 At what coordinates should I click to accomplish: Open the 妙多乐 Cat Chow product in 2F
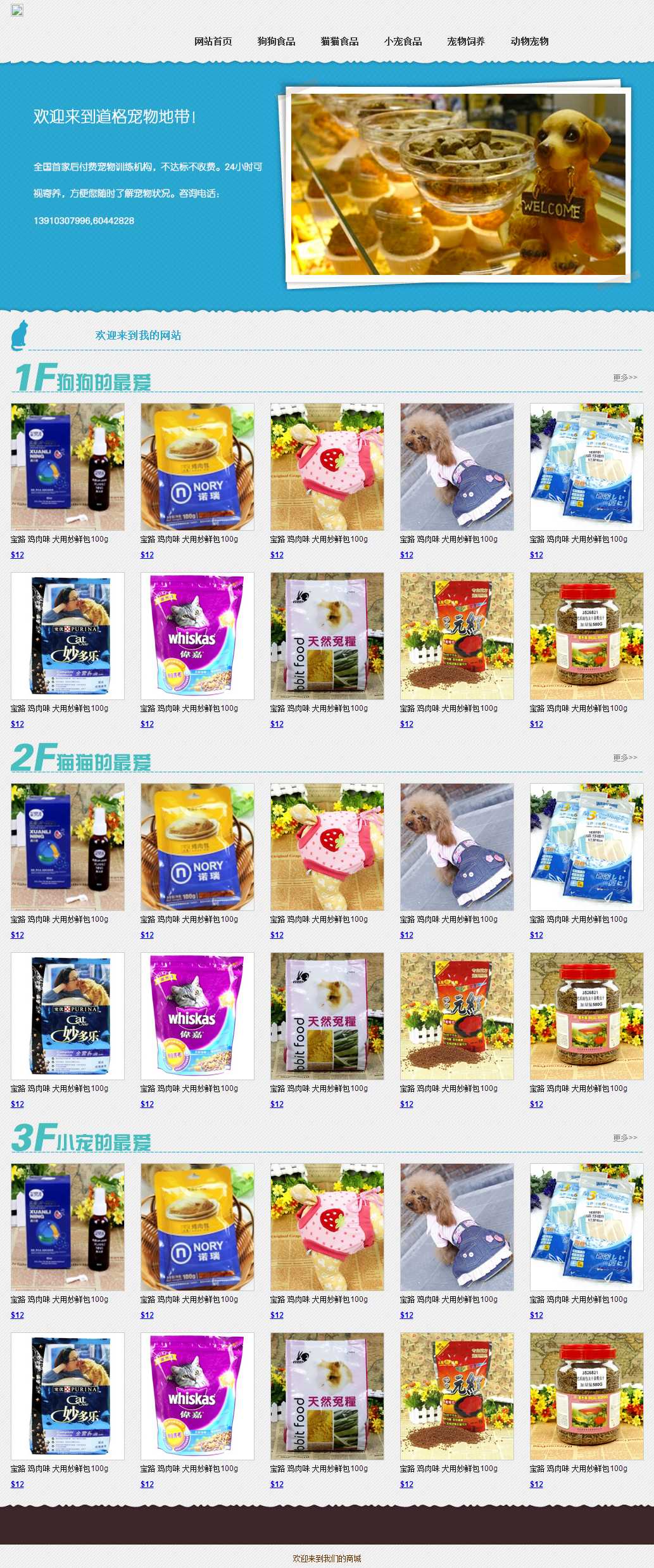pos(68,1016)
